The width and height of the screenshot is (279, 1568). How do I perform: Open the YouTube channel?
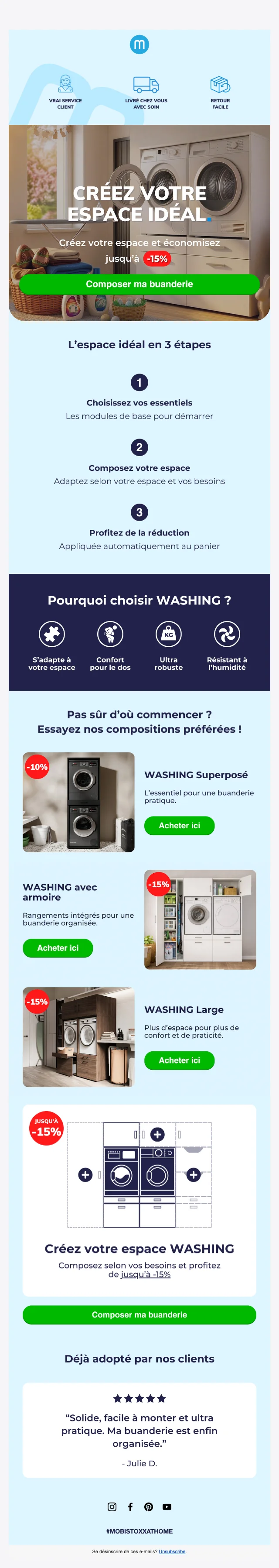(167, 1507)
